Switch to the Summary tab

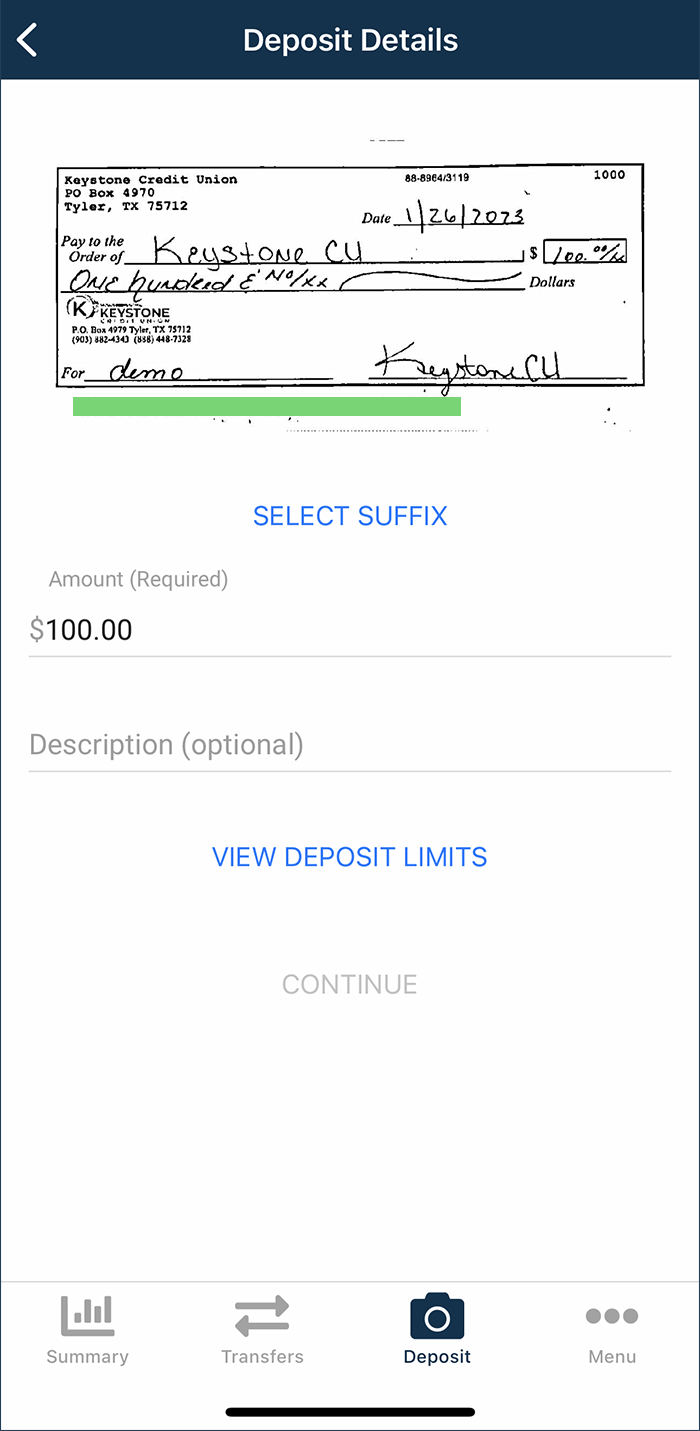(88, 1330)
